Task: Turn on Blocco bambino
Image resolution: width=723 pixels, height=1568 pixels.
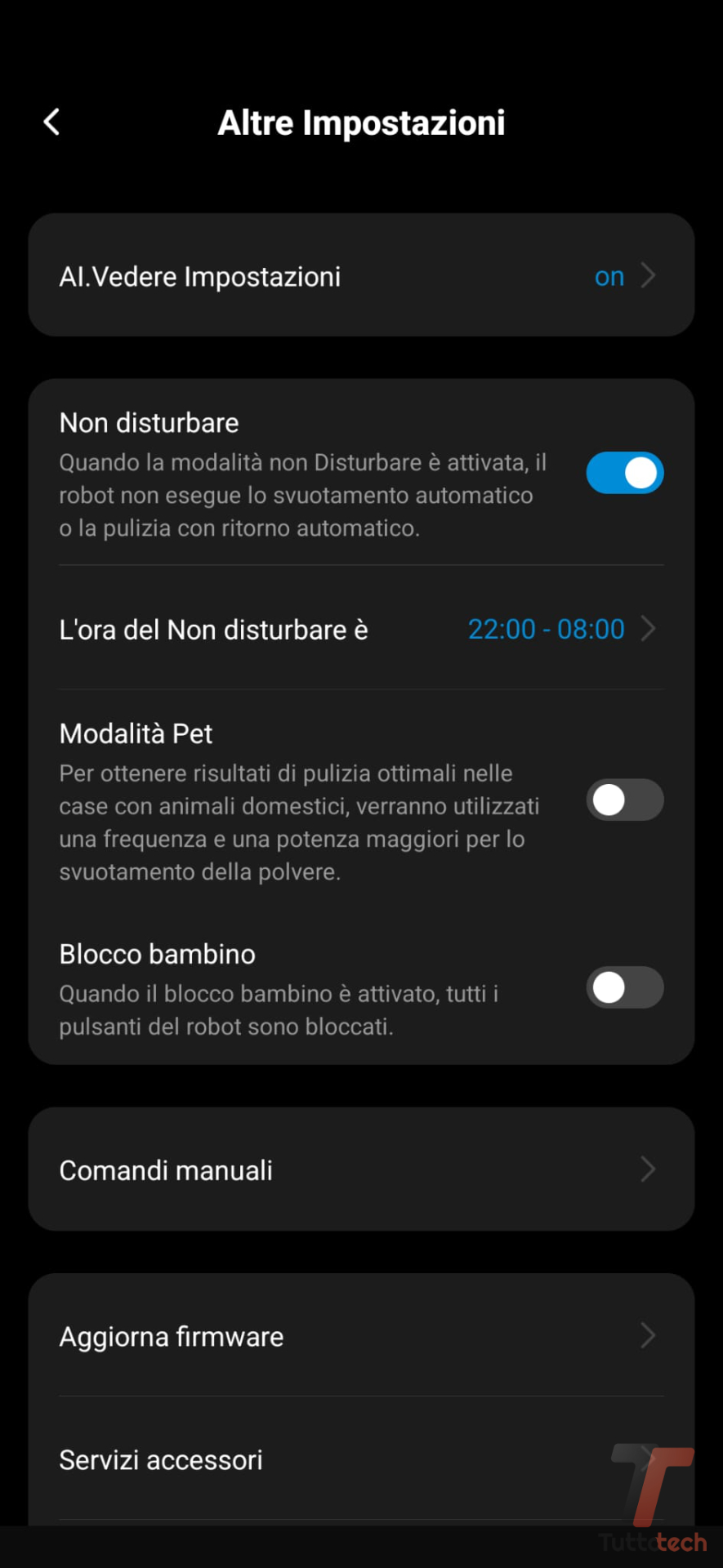Action: [x=625, y=987]
